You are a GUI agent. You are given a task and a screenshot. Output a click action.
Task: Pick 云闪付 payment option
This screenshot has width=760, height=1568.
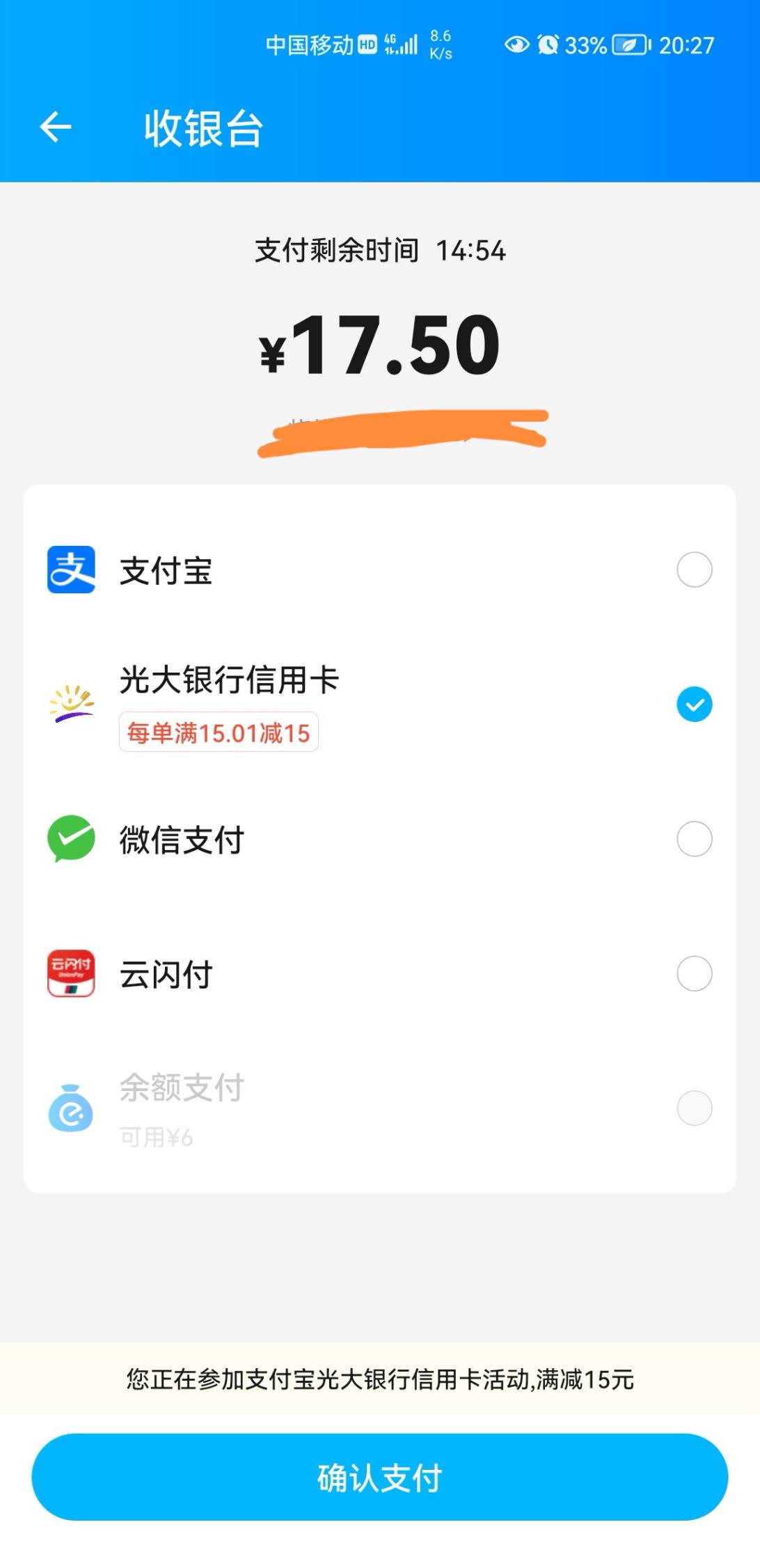pyautogui.click(x=694, y=973)
